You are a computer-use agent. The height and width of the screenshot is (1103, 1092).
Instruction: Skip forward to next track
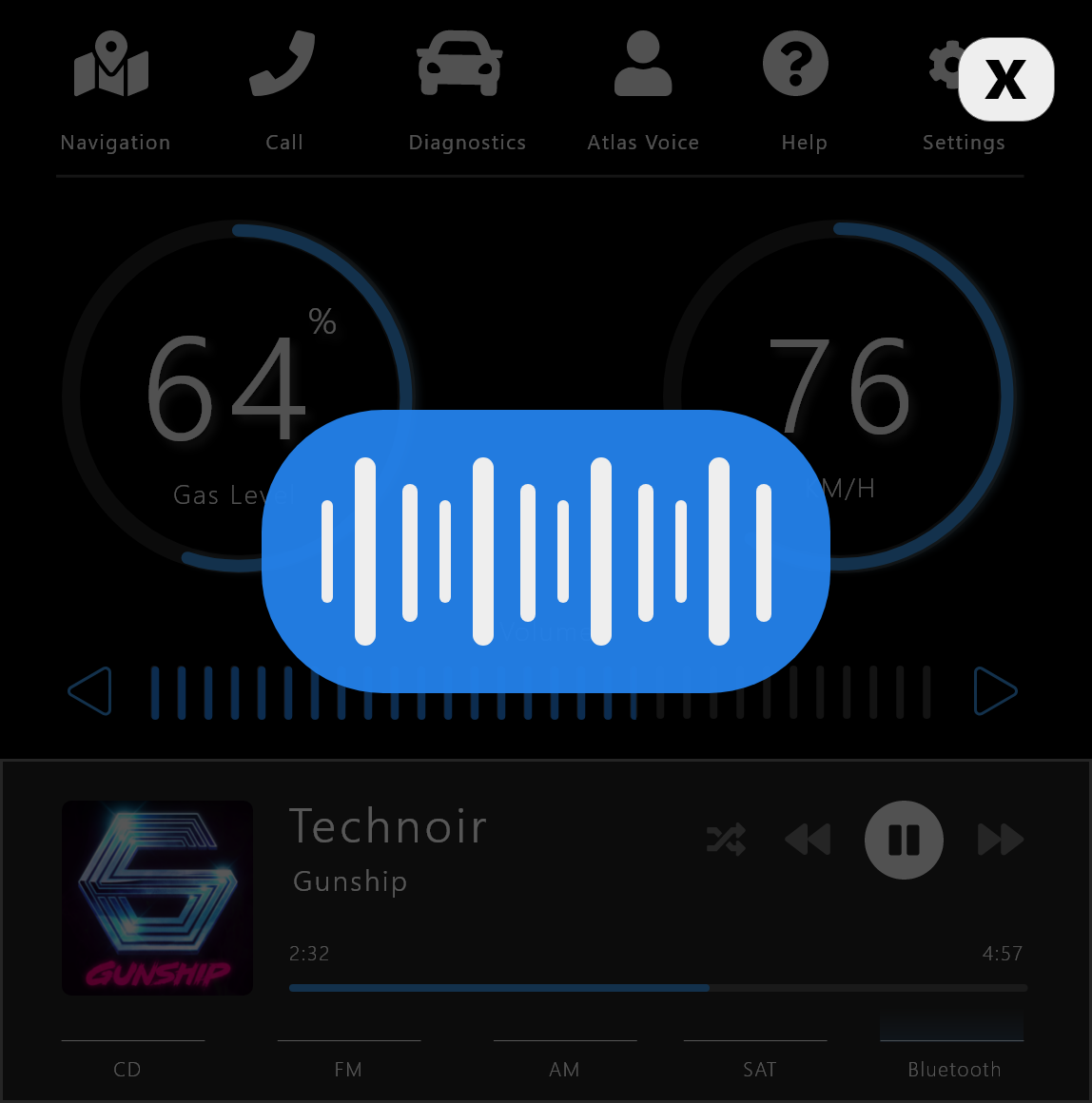(x=1001, y=840)
